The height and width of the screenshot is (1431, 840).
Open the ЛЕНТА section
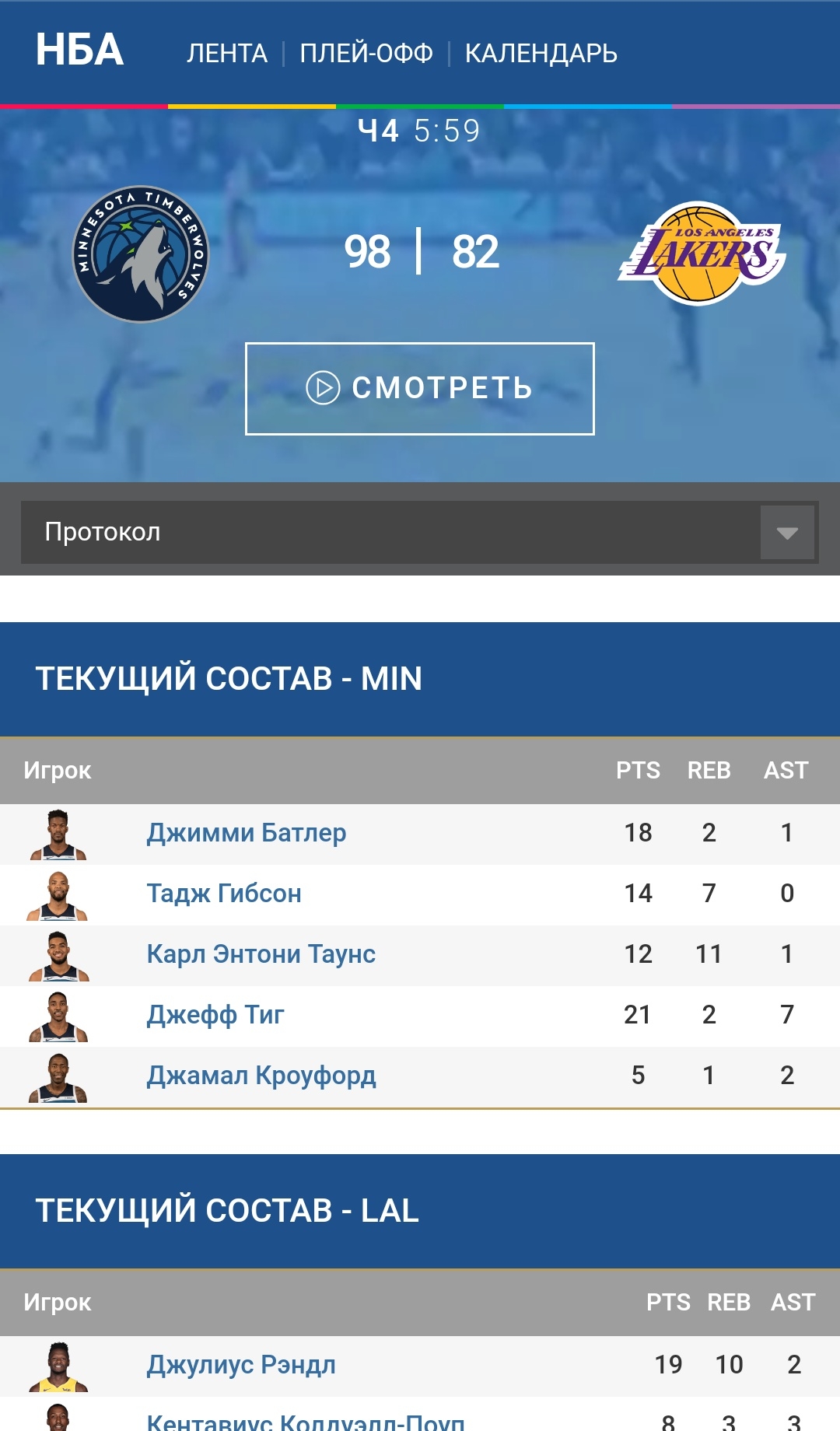point(226,54)
